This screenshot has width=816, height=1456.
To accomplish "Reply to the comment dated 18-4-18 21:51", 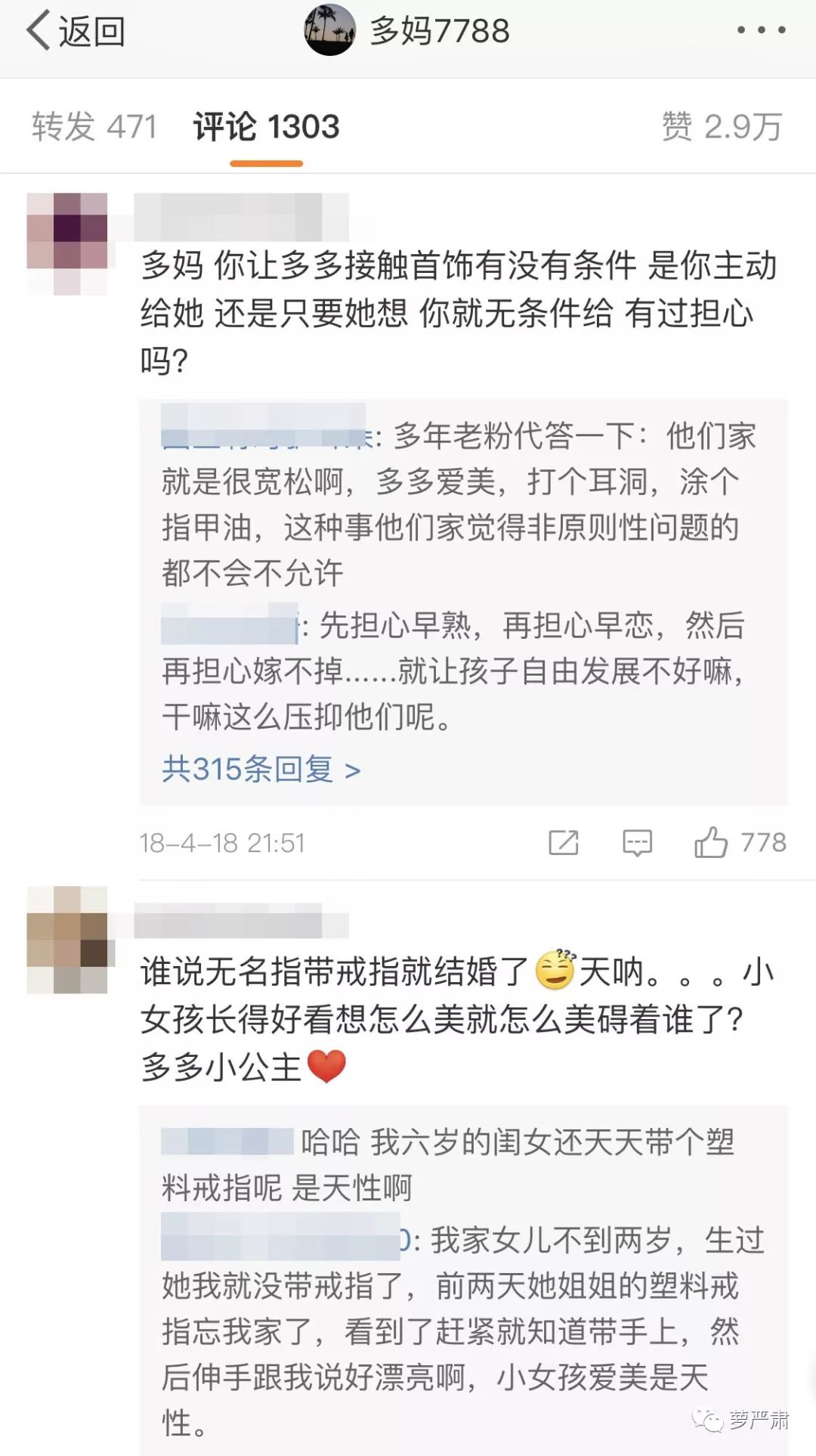I will click(637, 842).
